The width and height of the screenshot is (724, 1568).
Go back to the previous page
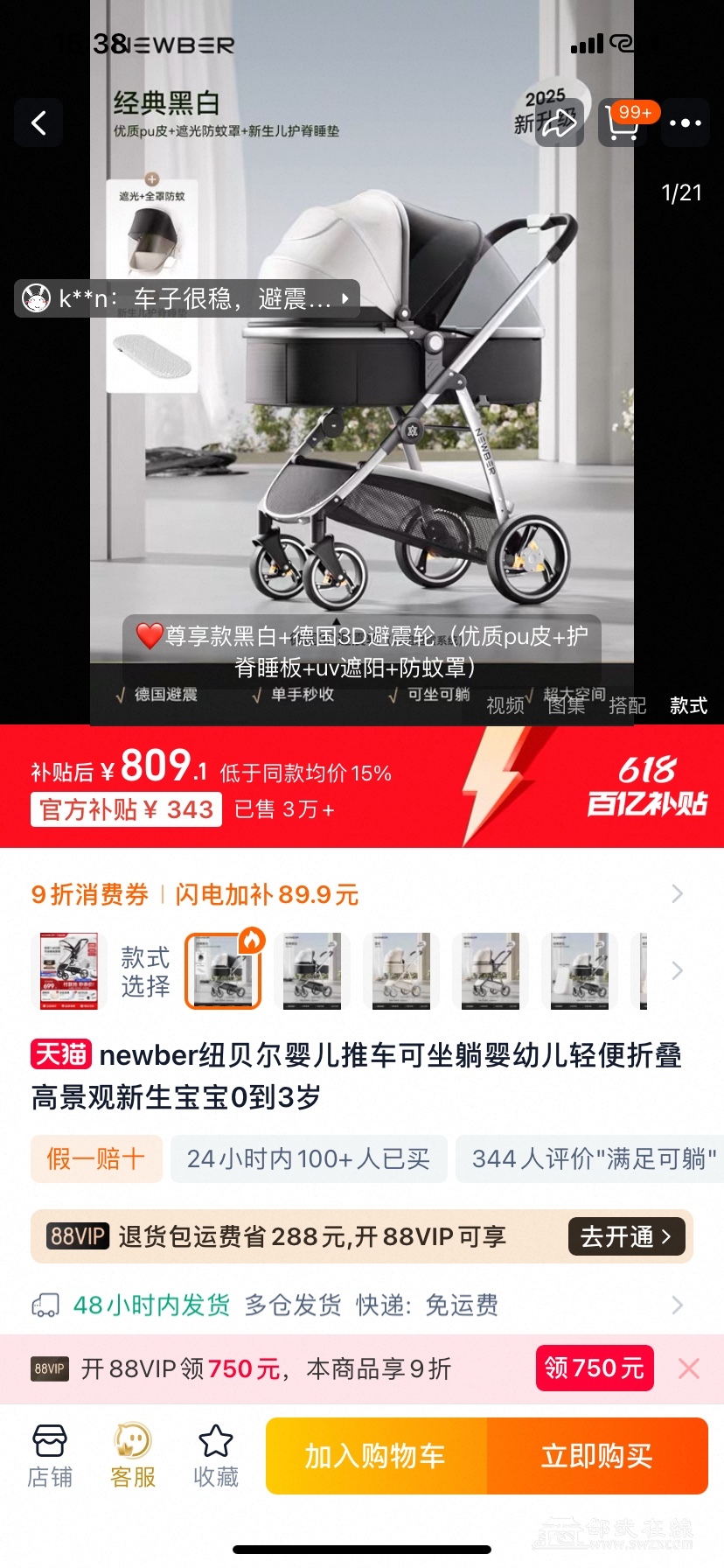38,122
